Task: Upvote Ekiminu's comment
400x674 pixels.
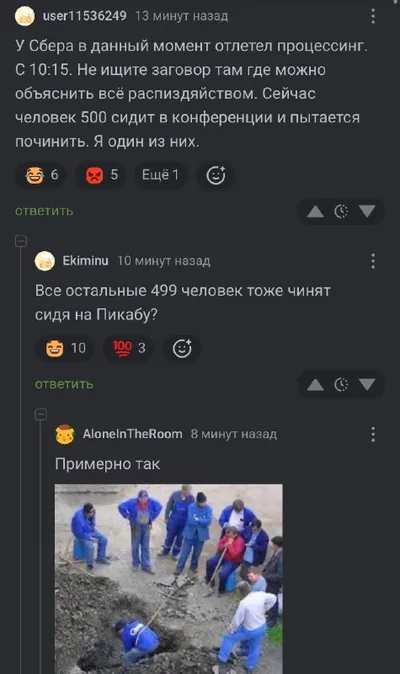Action: (x=315, y=385)
